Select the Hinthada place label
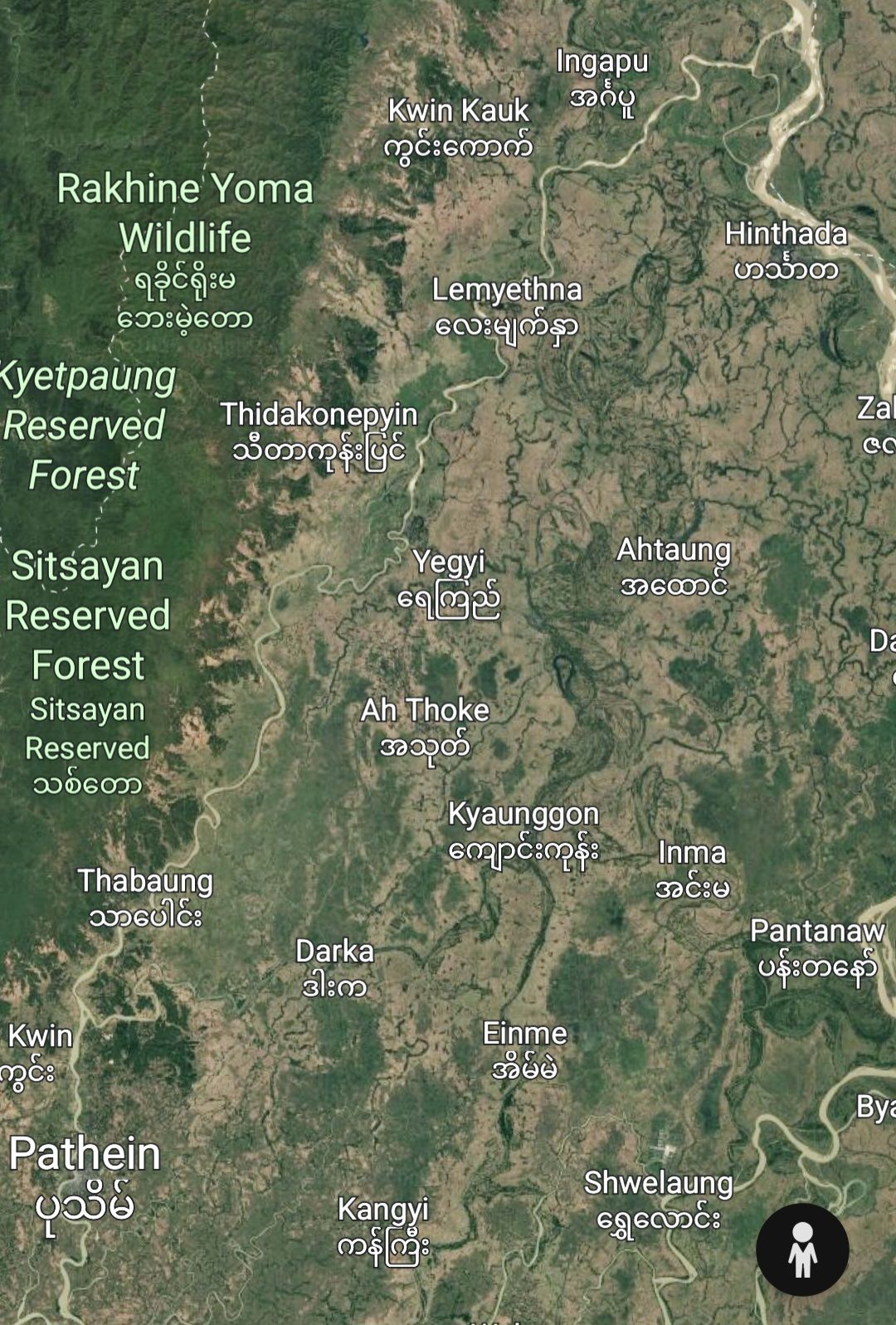The image size is (896, 1325). [786, 235]
